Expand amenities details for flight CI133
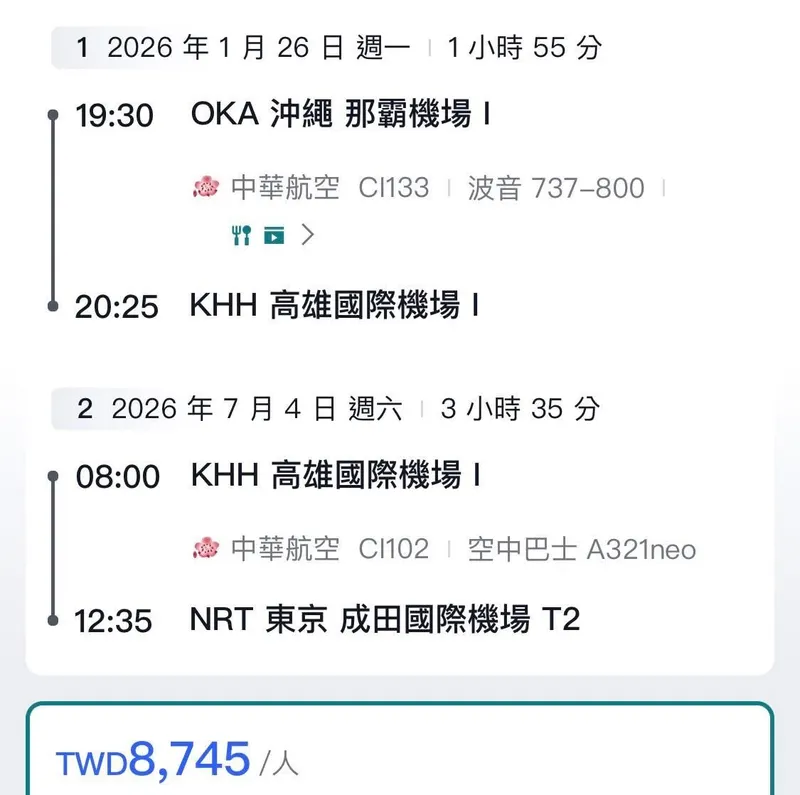Image resolution: width=800 pixels, height=795 pixels. [307, 235]
